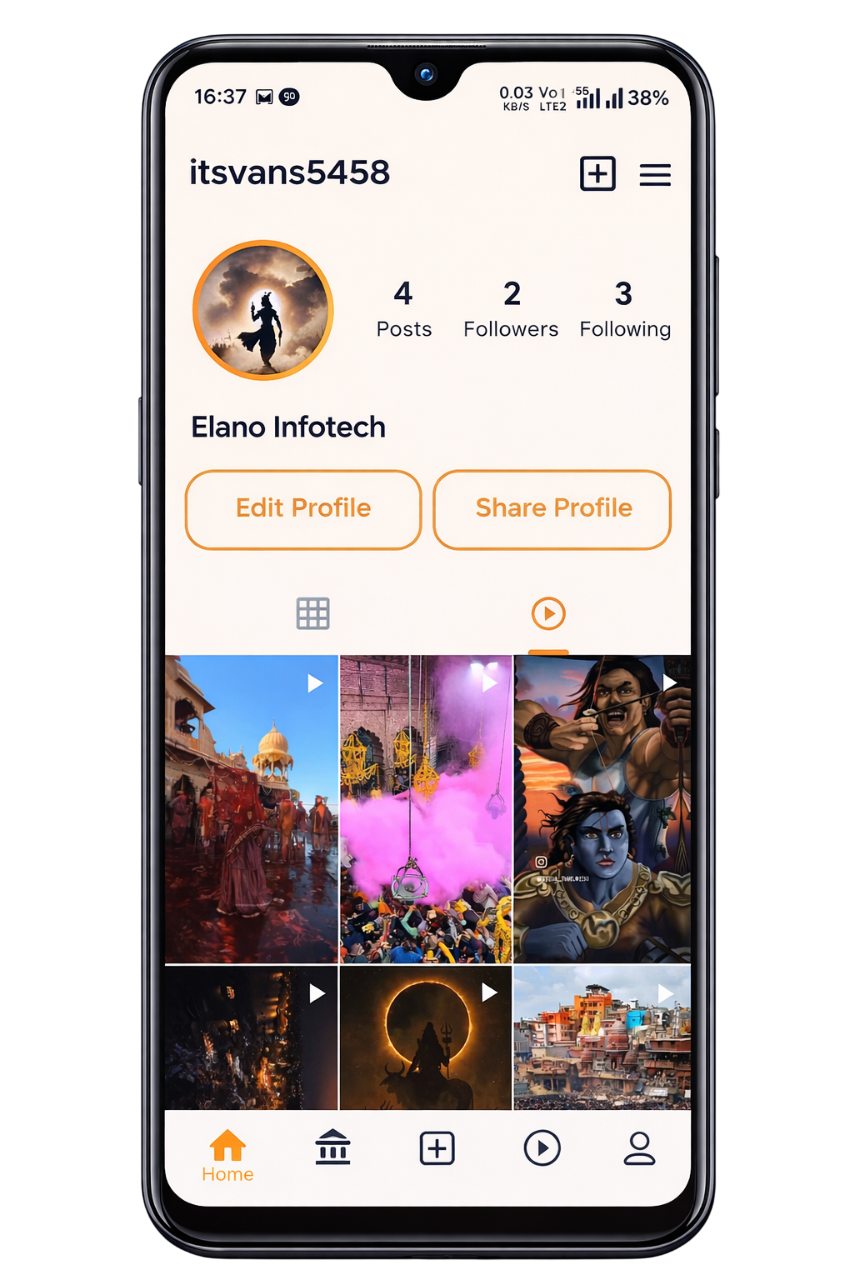Play the blue sky temple video
This screenshot has width=853, height=1280.
click(251, 808)
